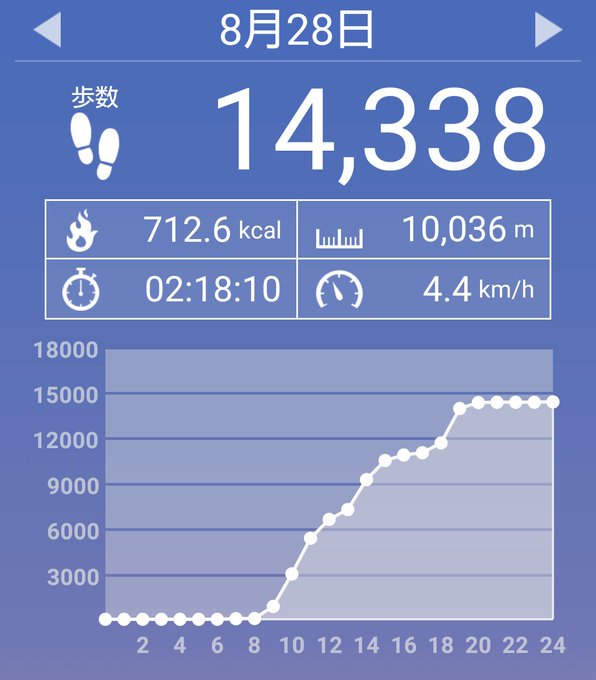Go to the next day's step record

tap(548, 29)
